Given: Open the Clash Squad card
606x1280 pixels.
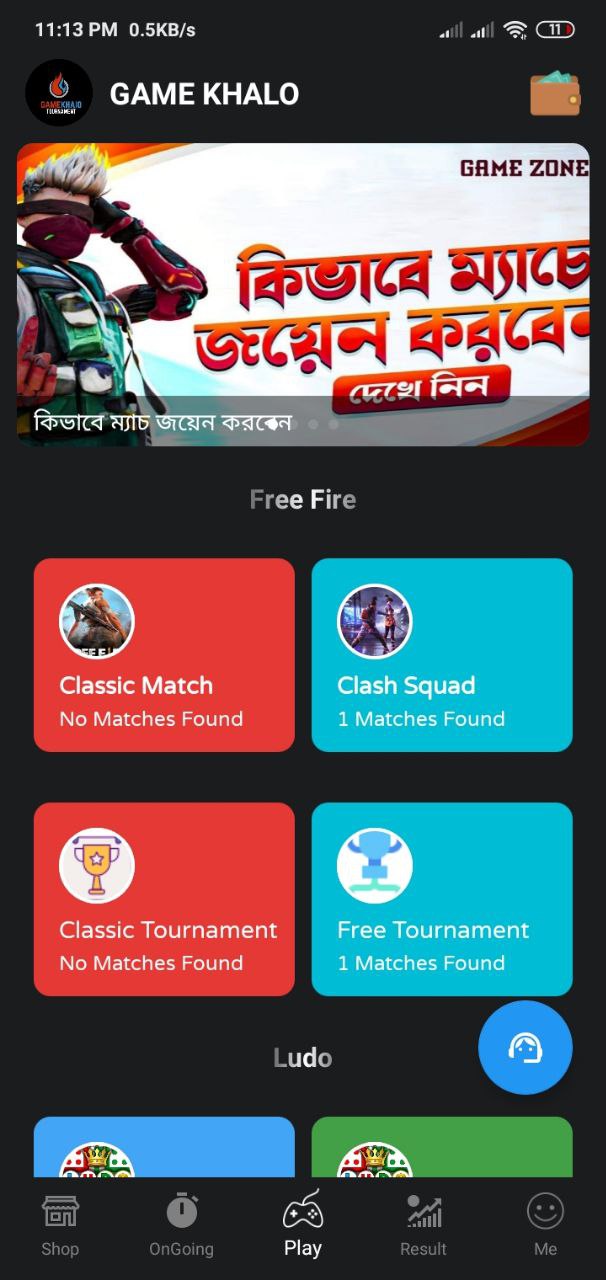Looking at the screenshot, I should coord(442,655).
